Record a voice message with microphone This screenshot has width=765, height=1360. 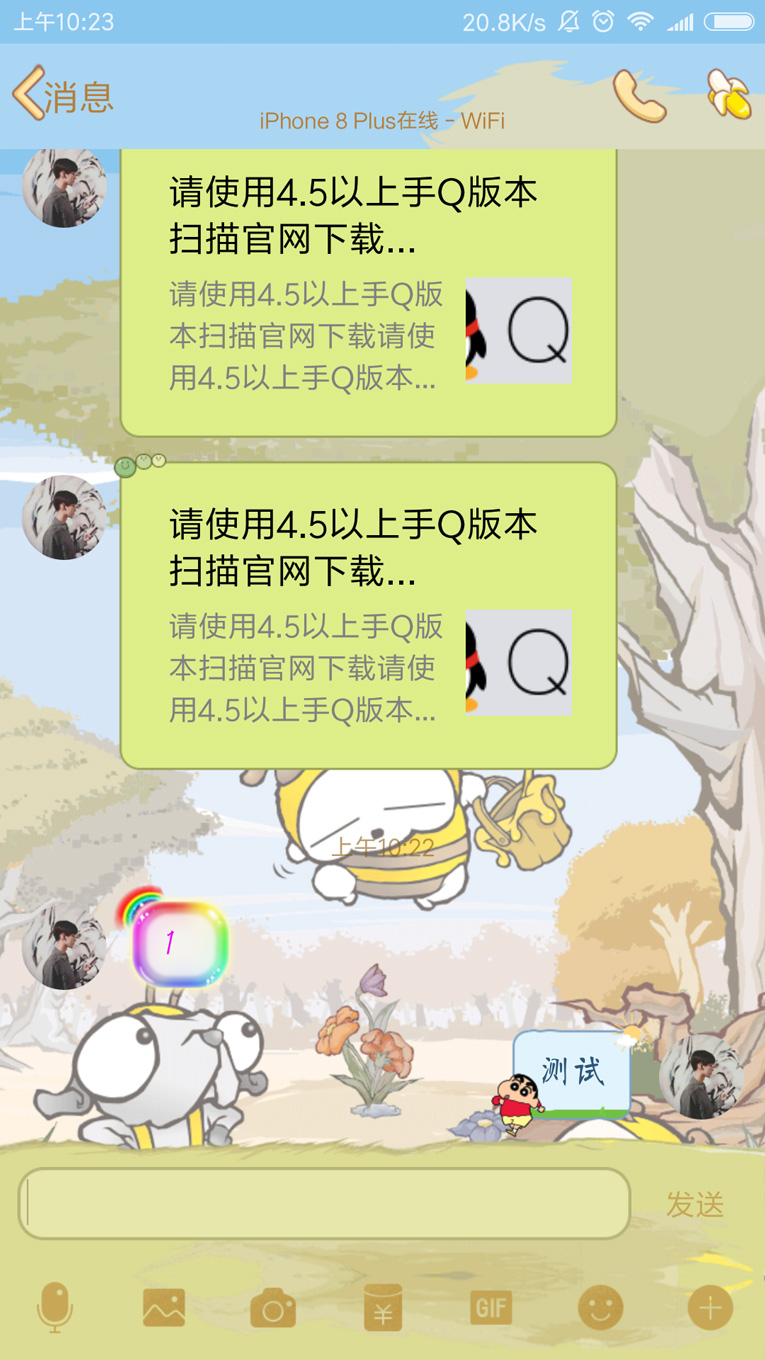[55, 1308]
